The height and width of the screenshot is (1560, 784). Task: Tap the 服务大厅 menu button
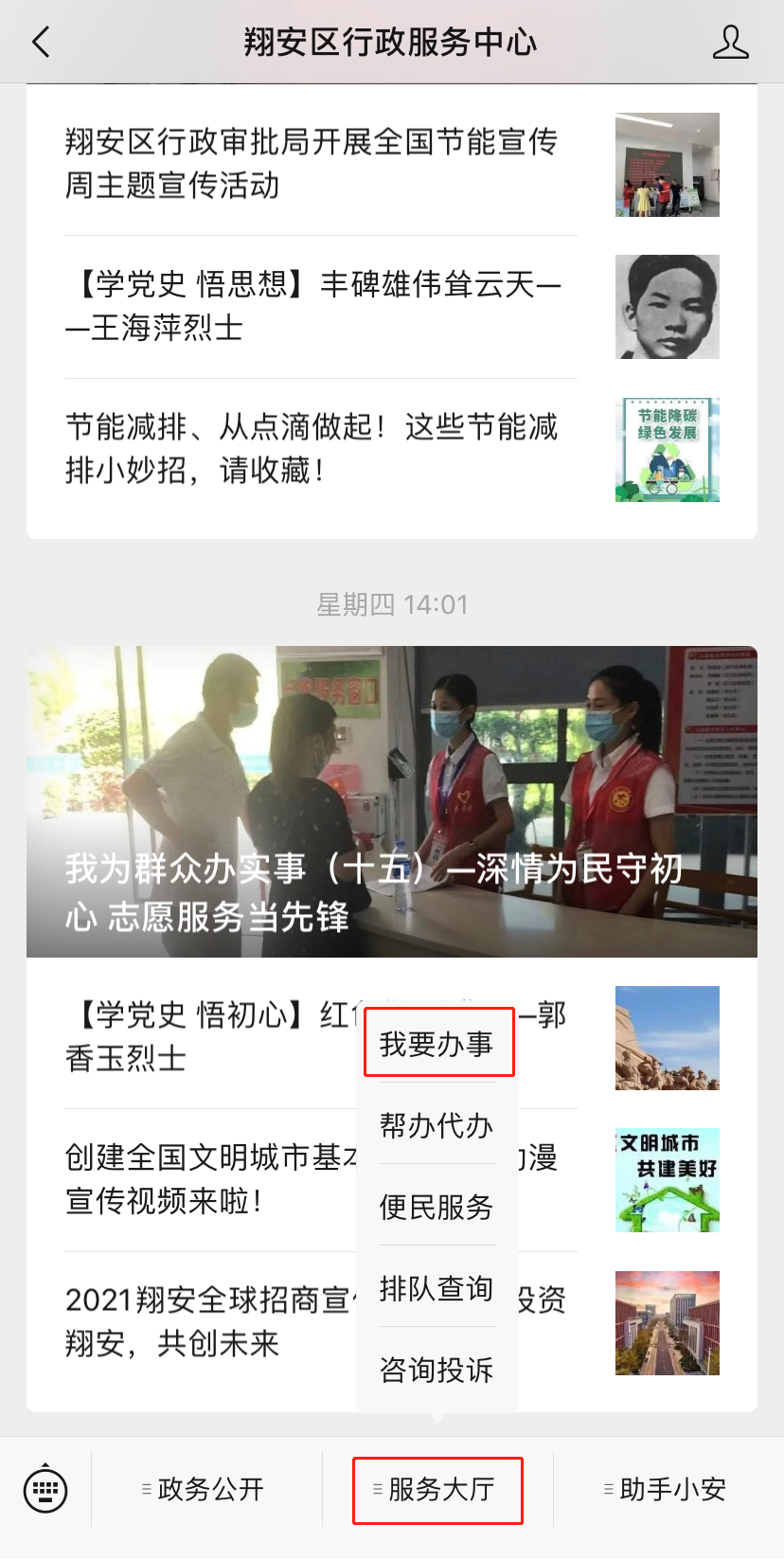tap(437, 1489)
